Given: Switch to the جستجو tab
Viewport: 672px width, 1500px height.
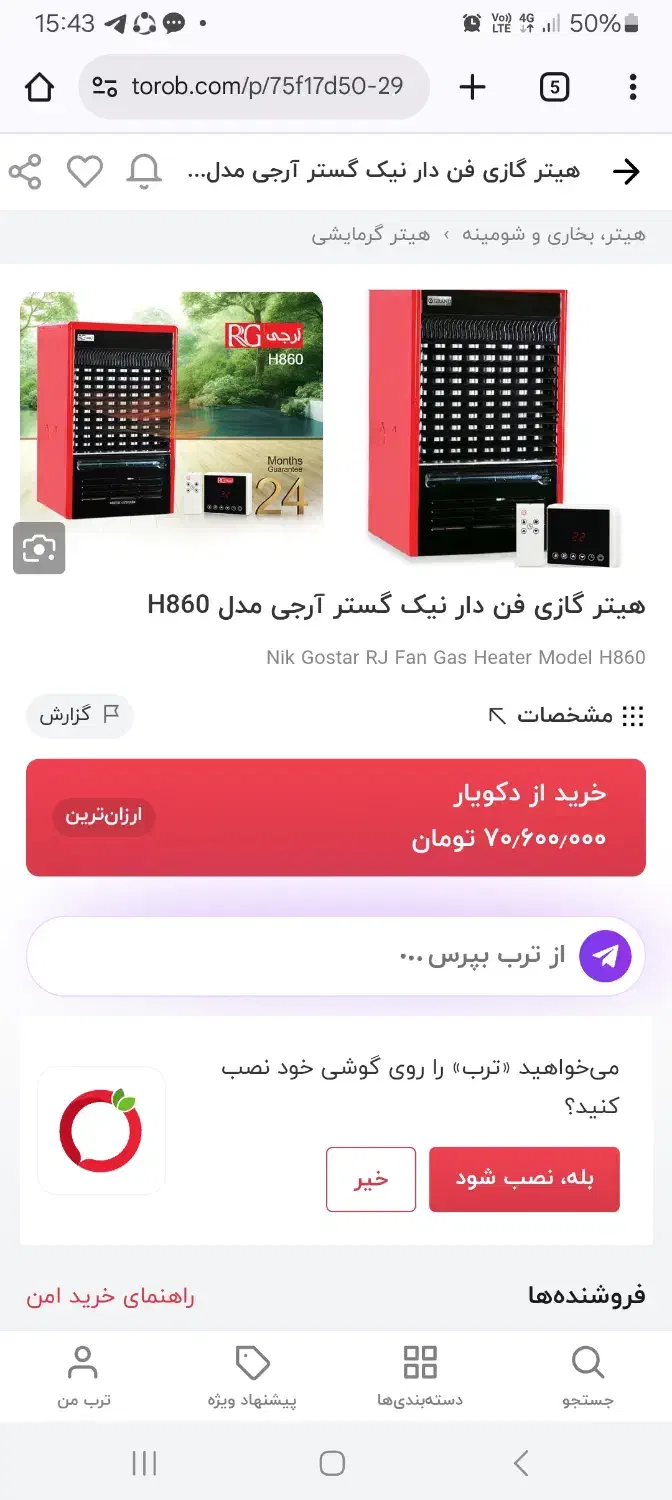Looking at the screenshot, I should 587,1376.
